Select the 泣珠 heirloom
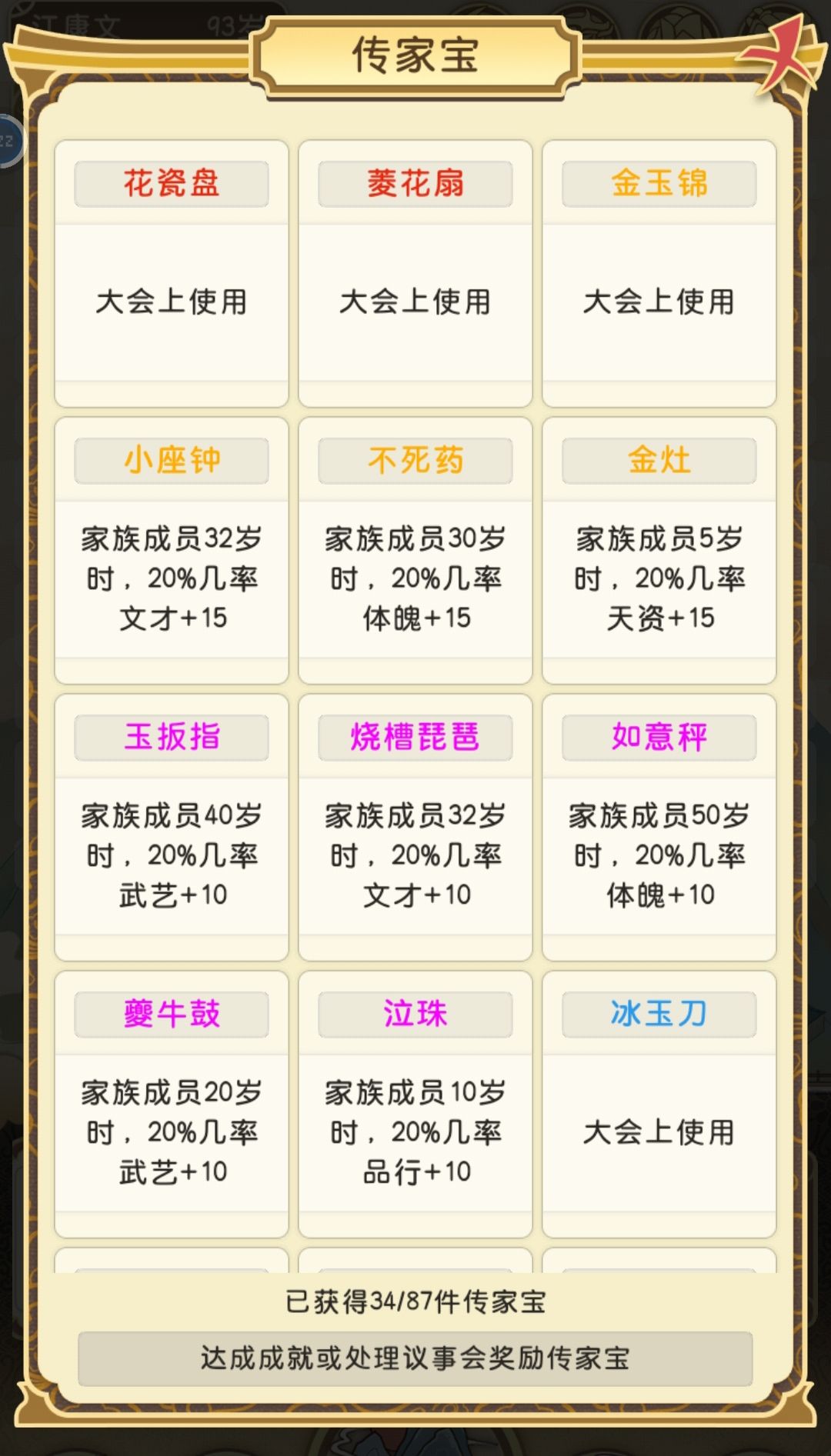 414,1013
